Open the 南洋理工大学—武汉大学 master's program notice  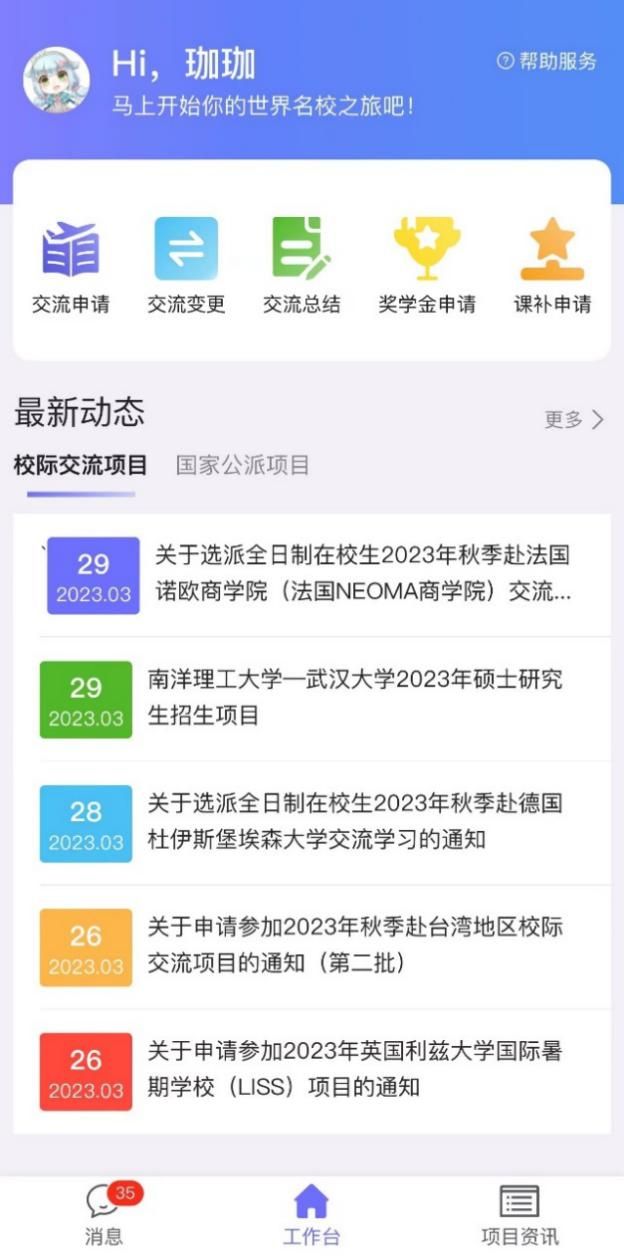[355, 698]
